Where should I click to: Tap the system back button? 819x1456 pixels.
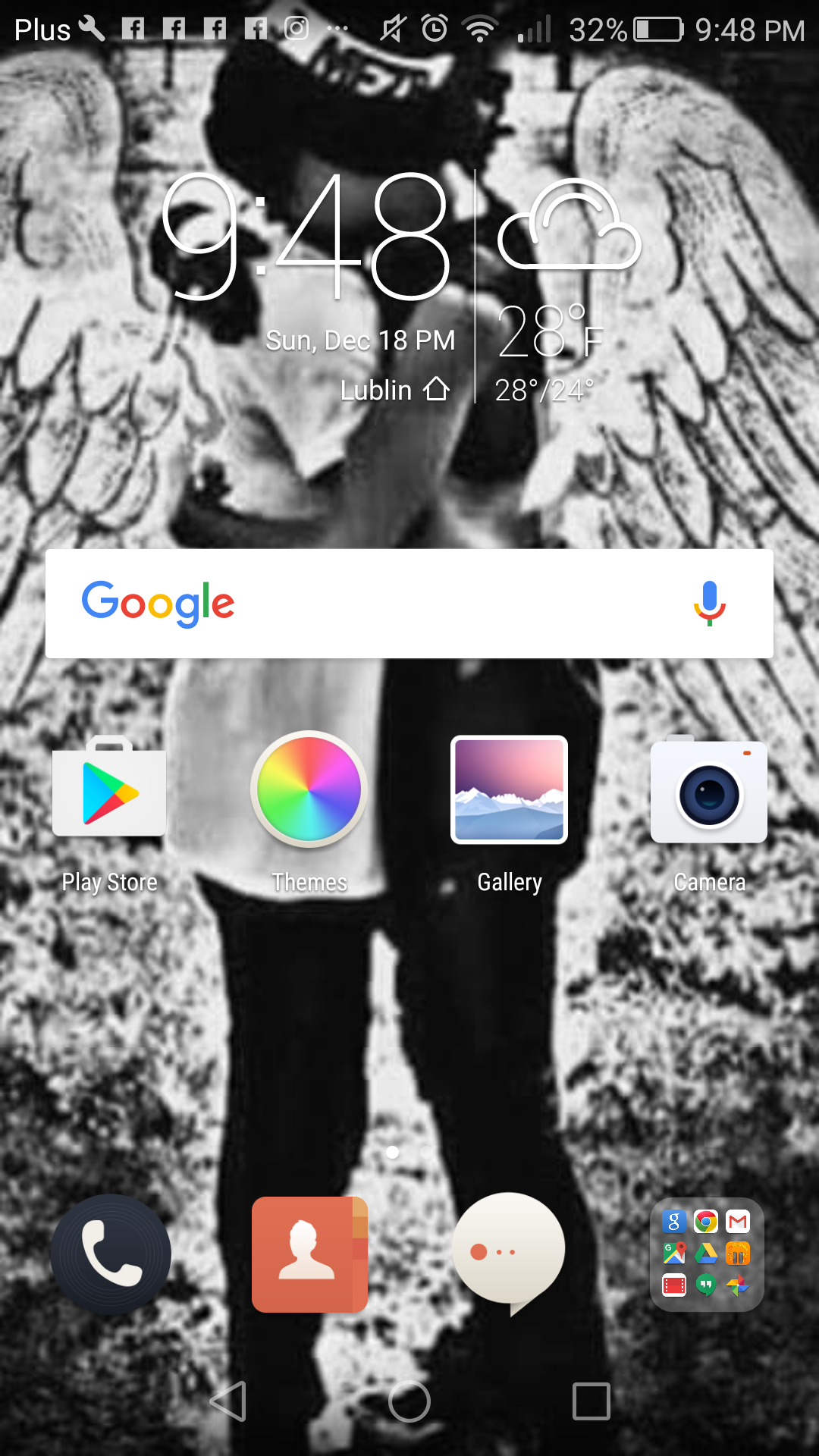coord(227,1401)
